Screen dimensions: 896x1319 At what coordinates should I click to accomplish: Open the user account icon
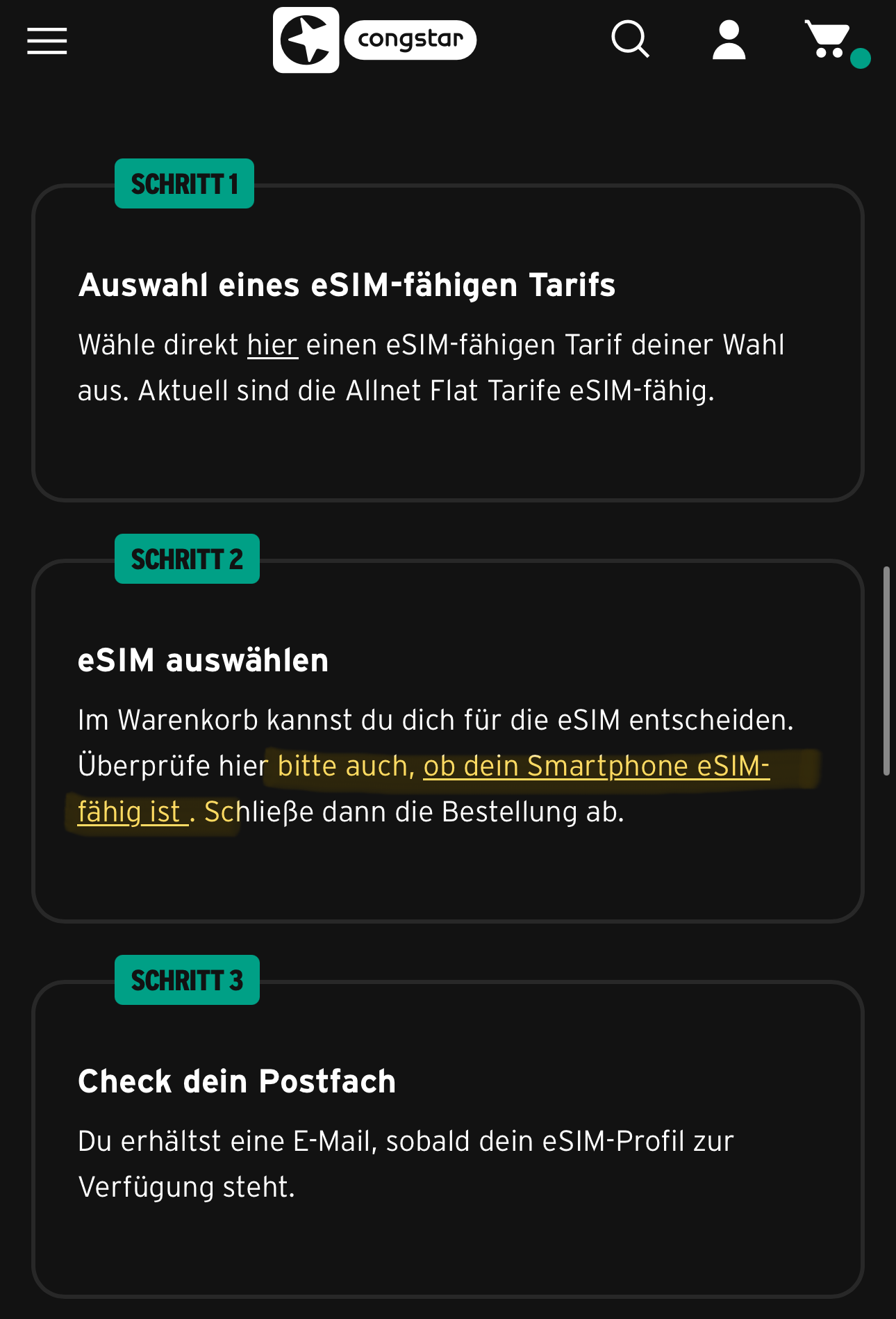click(729, 40)
